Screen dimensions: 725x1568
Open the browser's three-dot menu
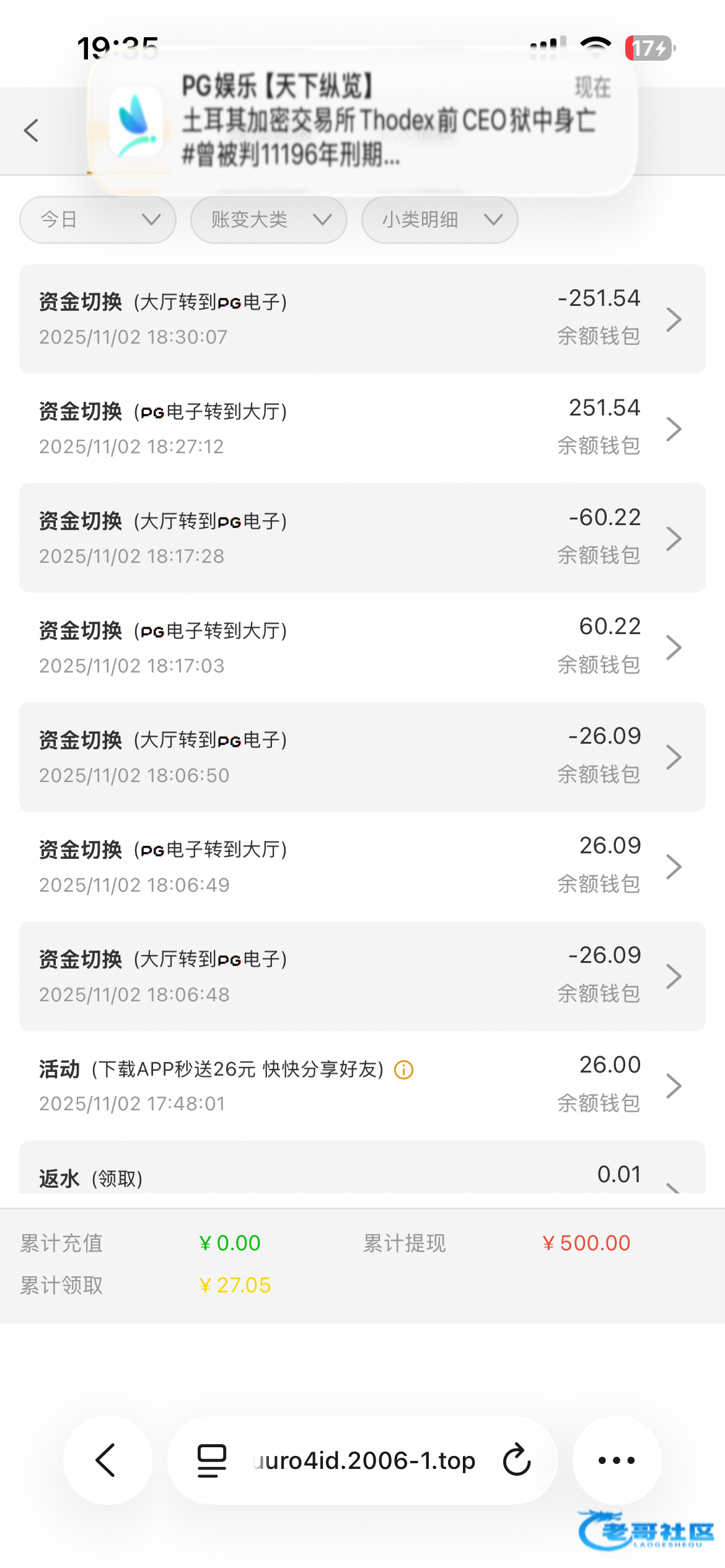coord(617,1460)
